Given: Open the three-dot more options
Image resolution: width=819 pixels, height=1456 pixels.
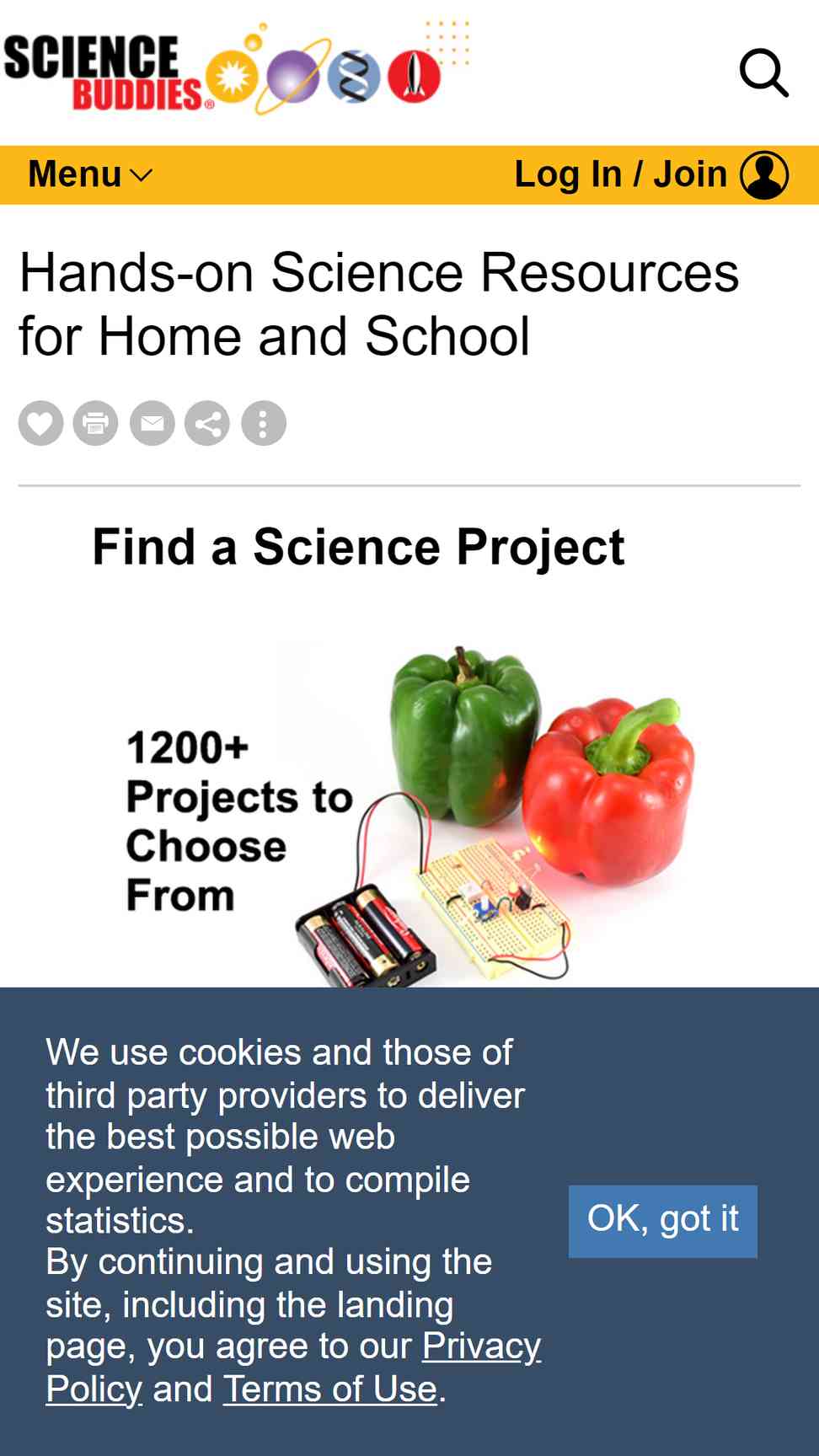Looking at the screenshot, I should coord(264,423).
